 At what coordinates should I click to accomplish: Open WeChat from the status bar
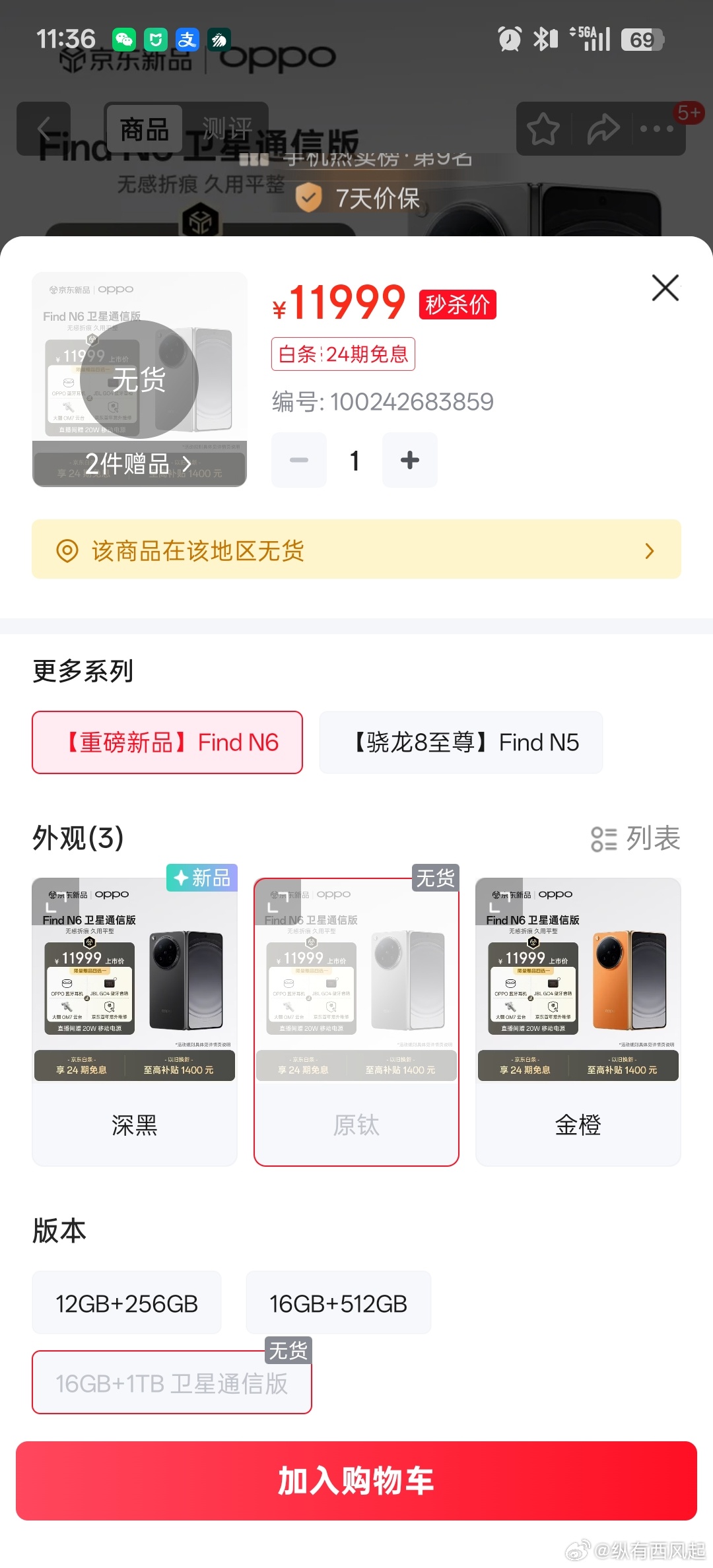click(x=123, y=40)
